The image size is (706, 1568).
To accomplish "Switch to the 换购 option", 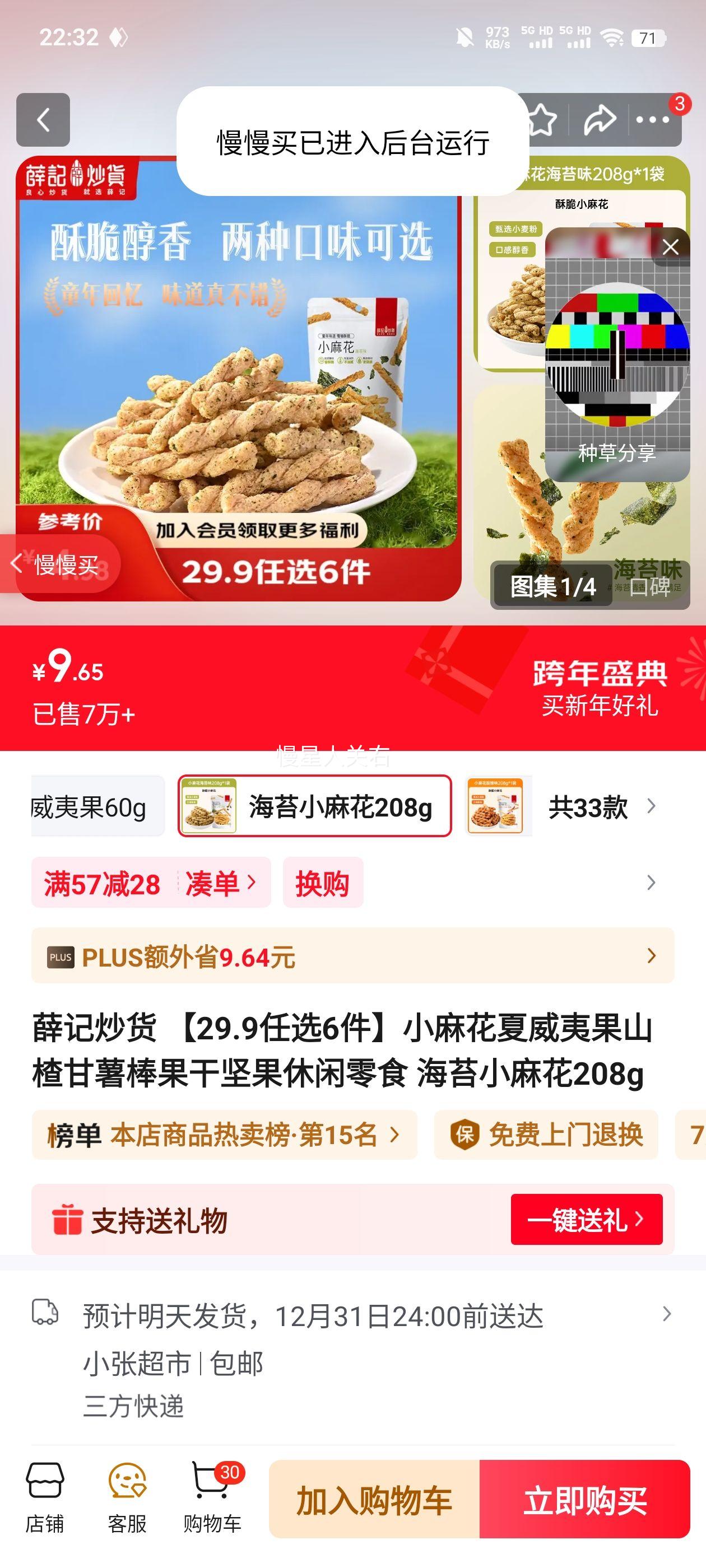I will 322,884.
